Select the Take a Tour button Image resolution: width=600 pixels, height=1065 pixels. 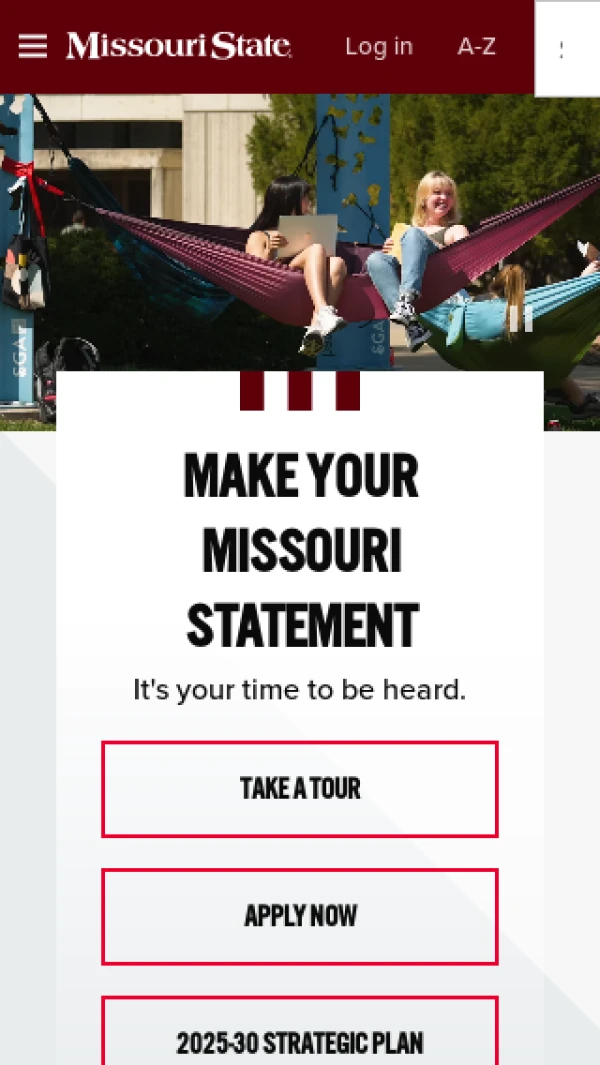click(299, 789)
